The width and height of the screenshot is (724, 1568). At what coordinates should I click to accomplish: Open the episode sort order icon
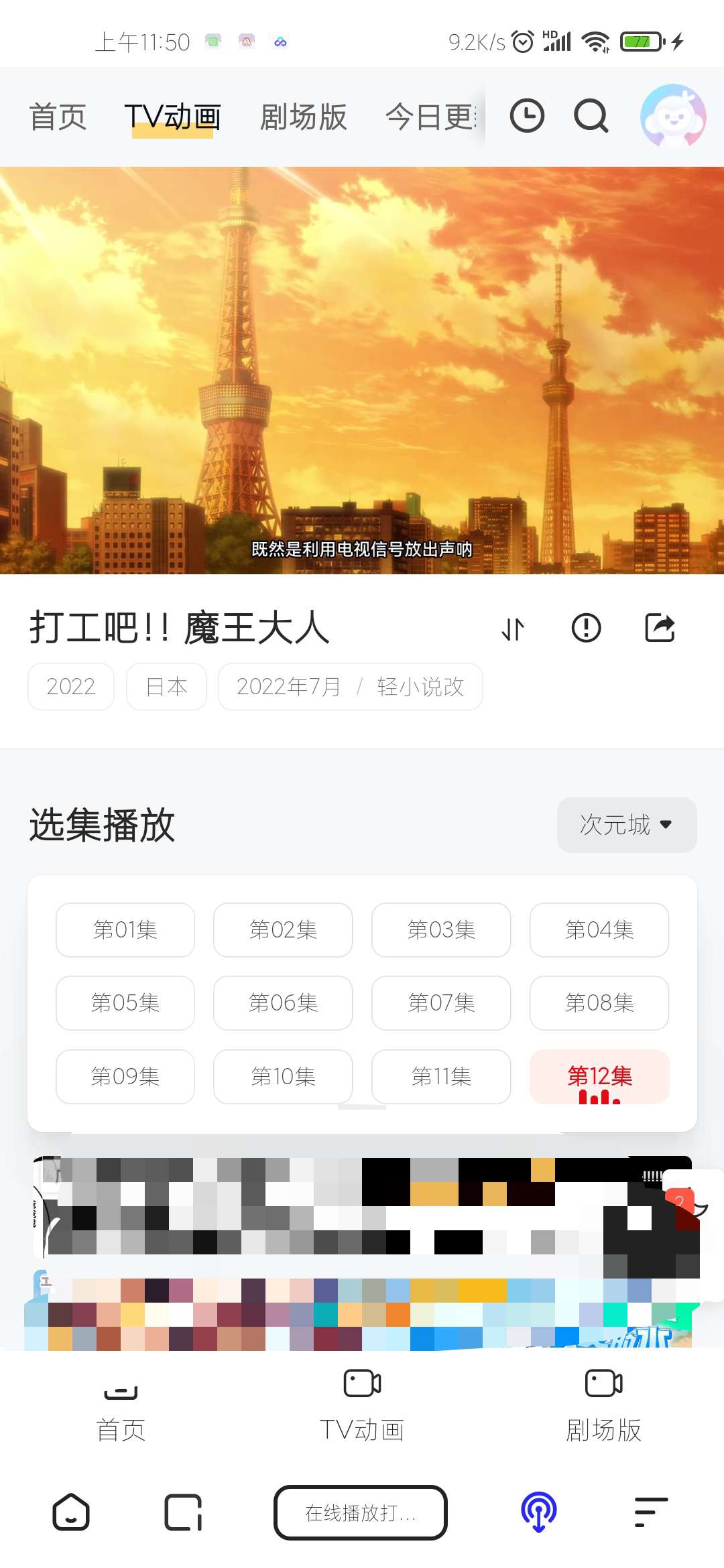click(x=514, y=629)
